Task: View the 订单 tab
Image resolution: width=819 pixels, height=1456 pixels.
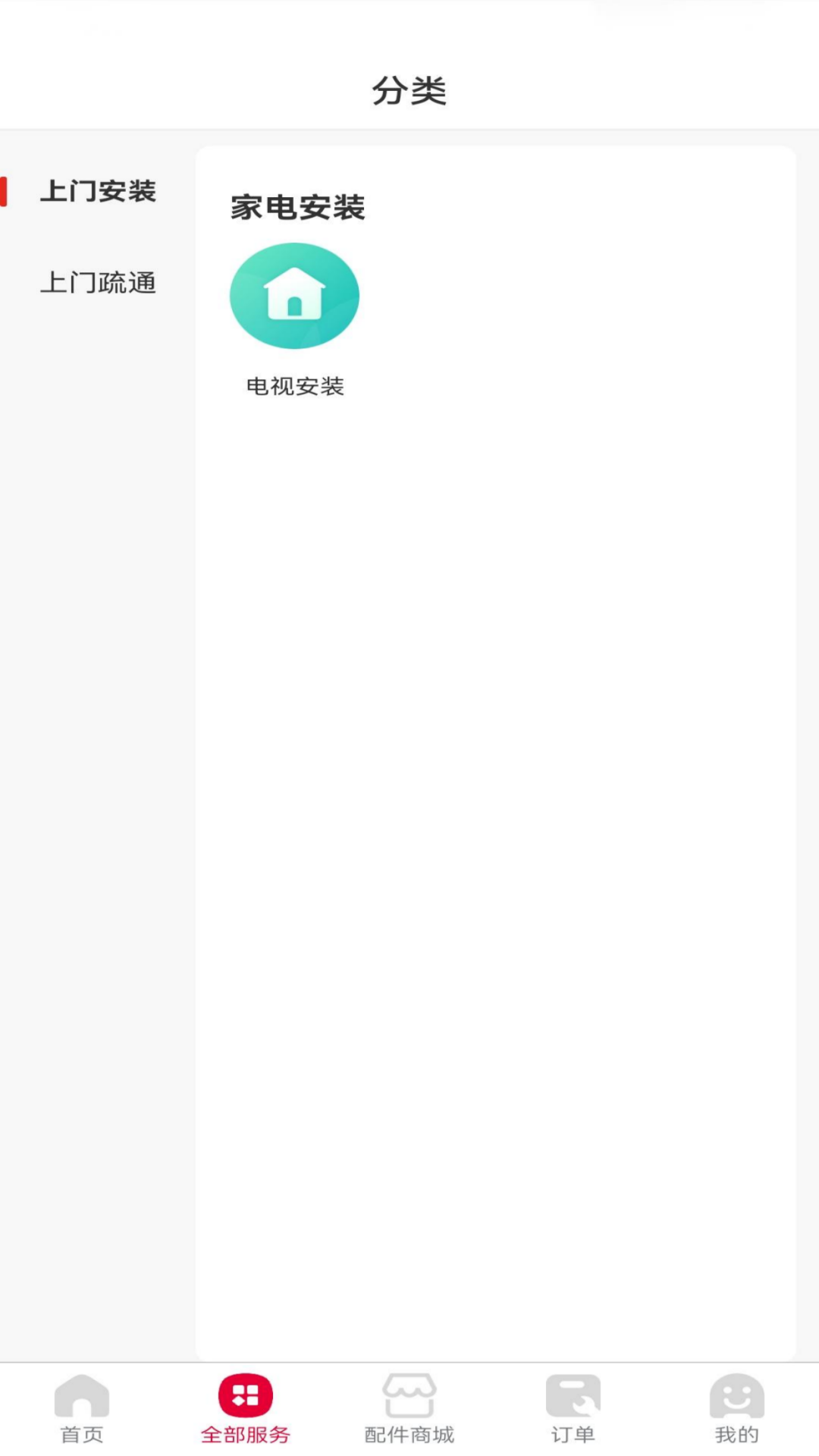Action: coord(573,1409)
